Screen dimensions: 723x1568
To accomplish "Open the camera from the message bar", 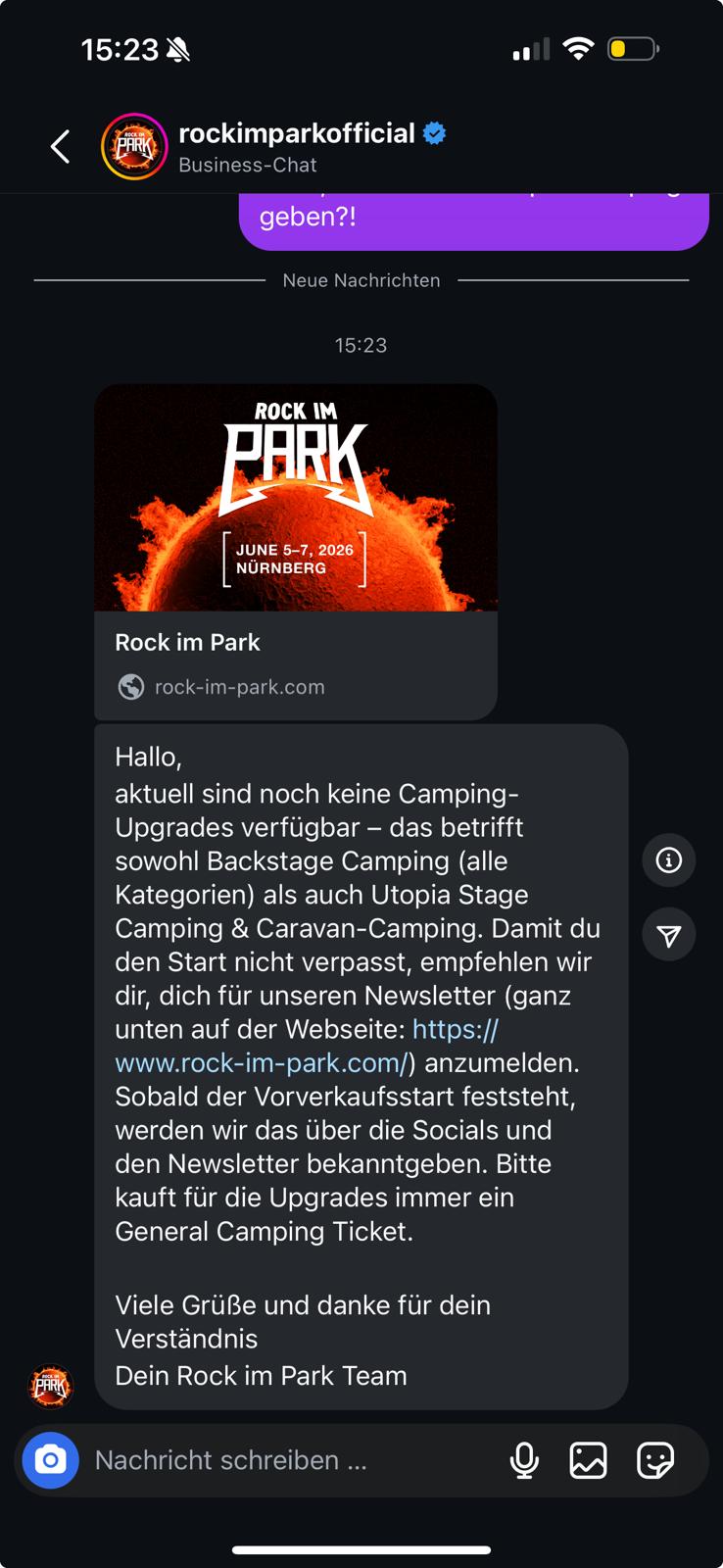I will pyautogui.click(x=50, y=1460).
